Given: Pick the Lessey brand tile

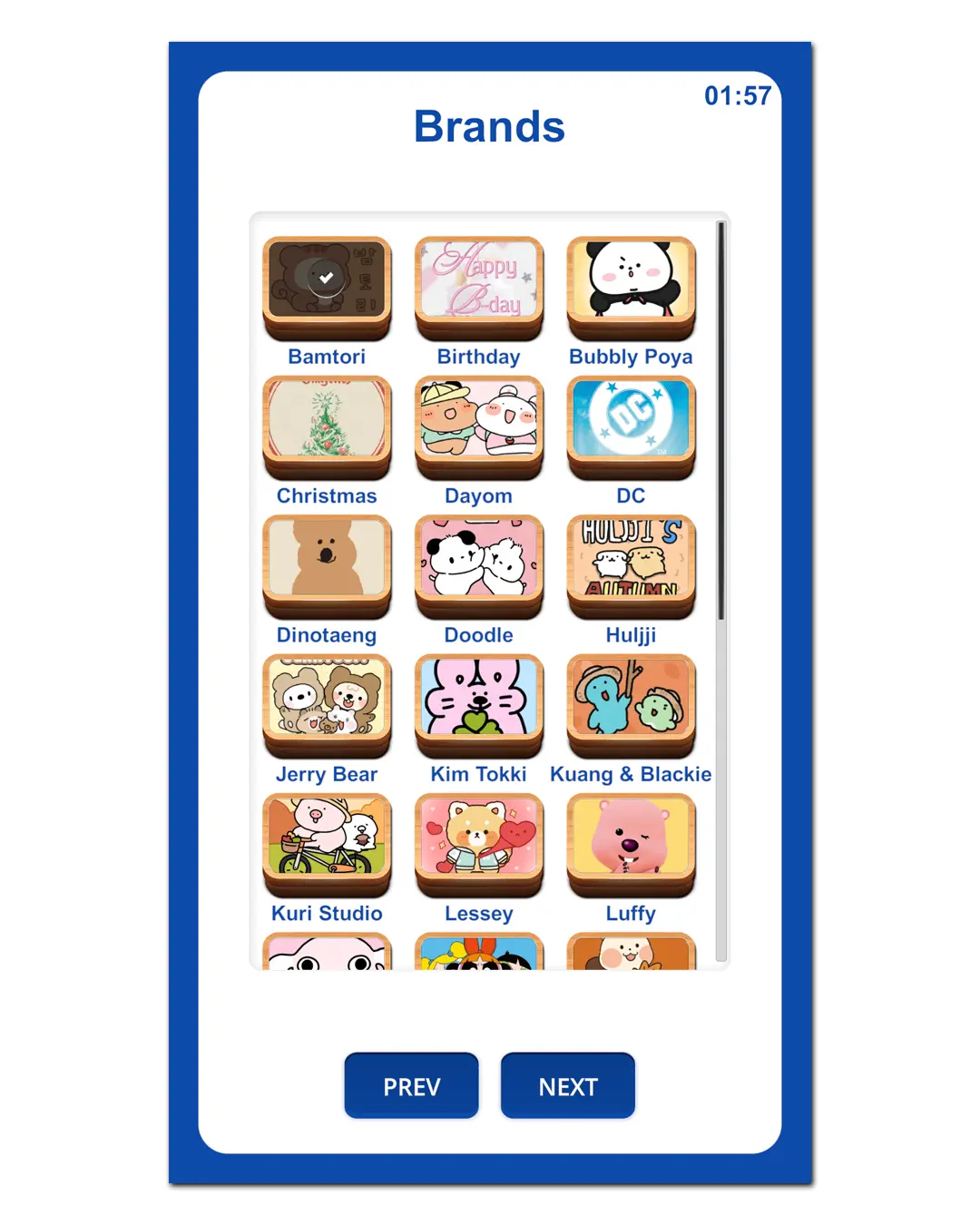Looking at the screenshot, I should [479, 838].
